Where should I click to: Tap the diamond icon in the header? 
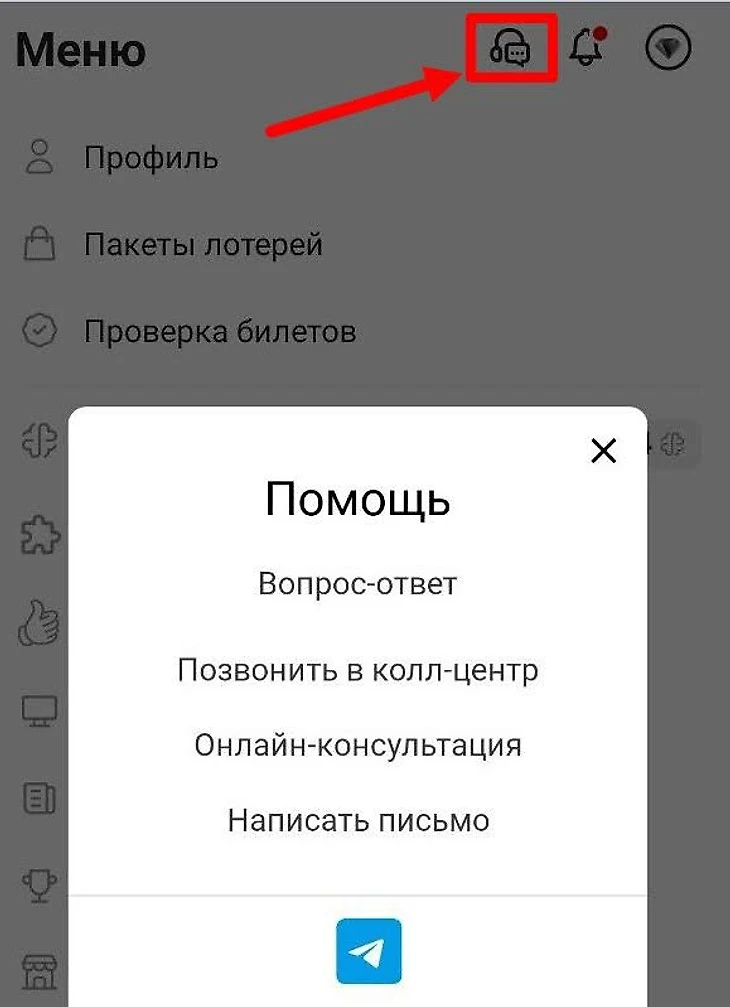point(669,47)
